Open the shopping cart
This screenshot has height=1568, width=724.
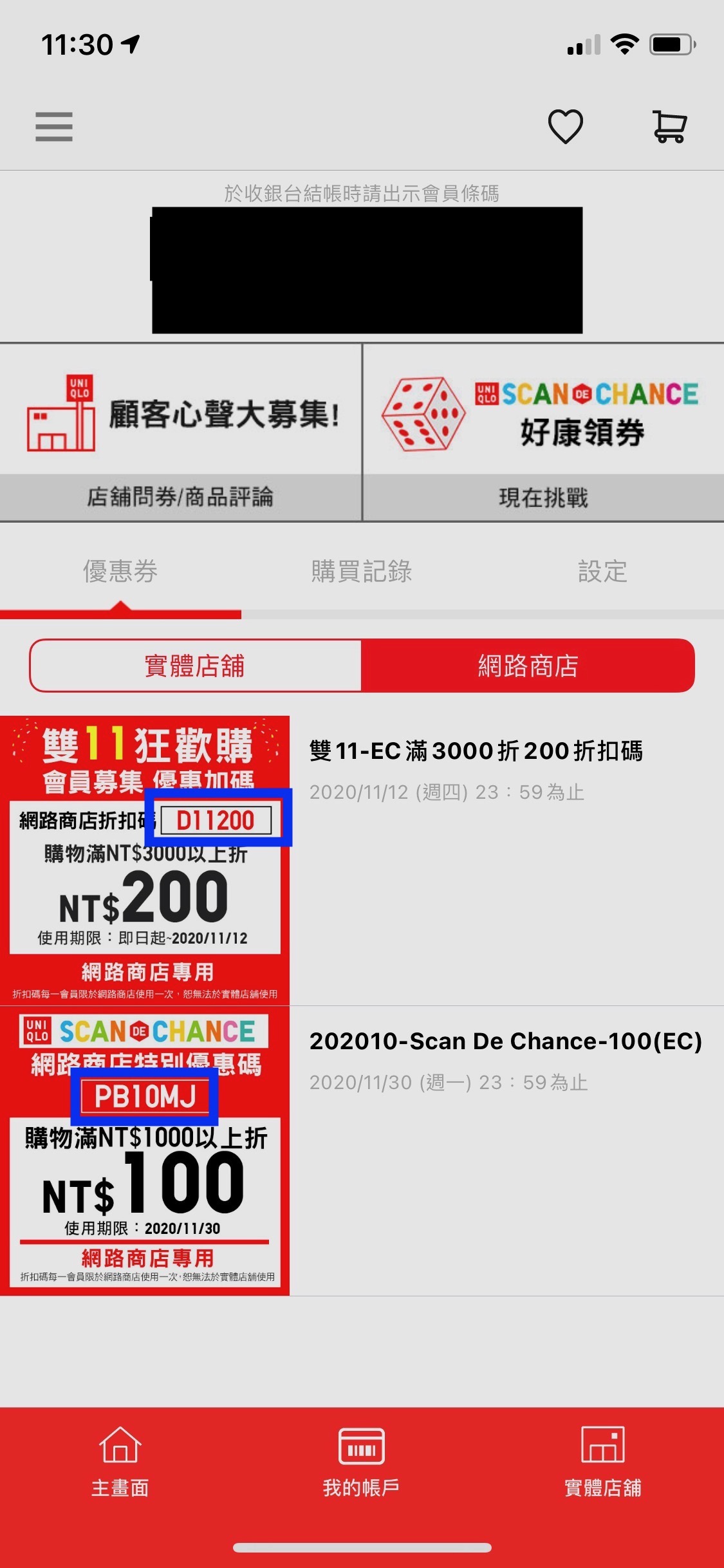[x=670, y=126]
